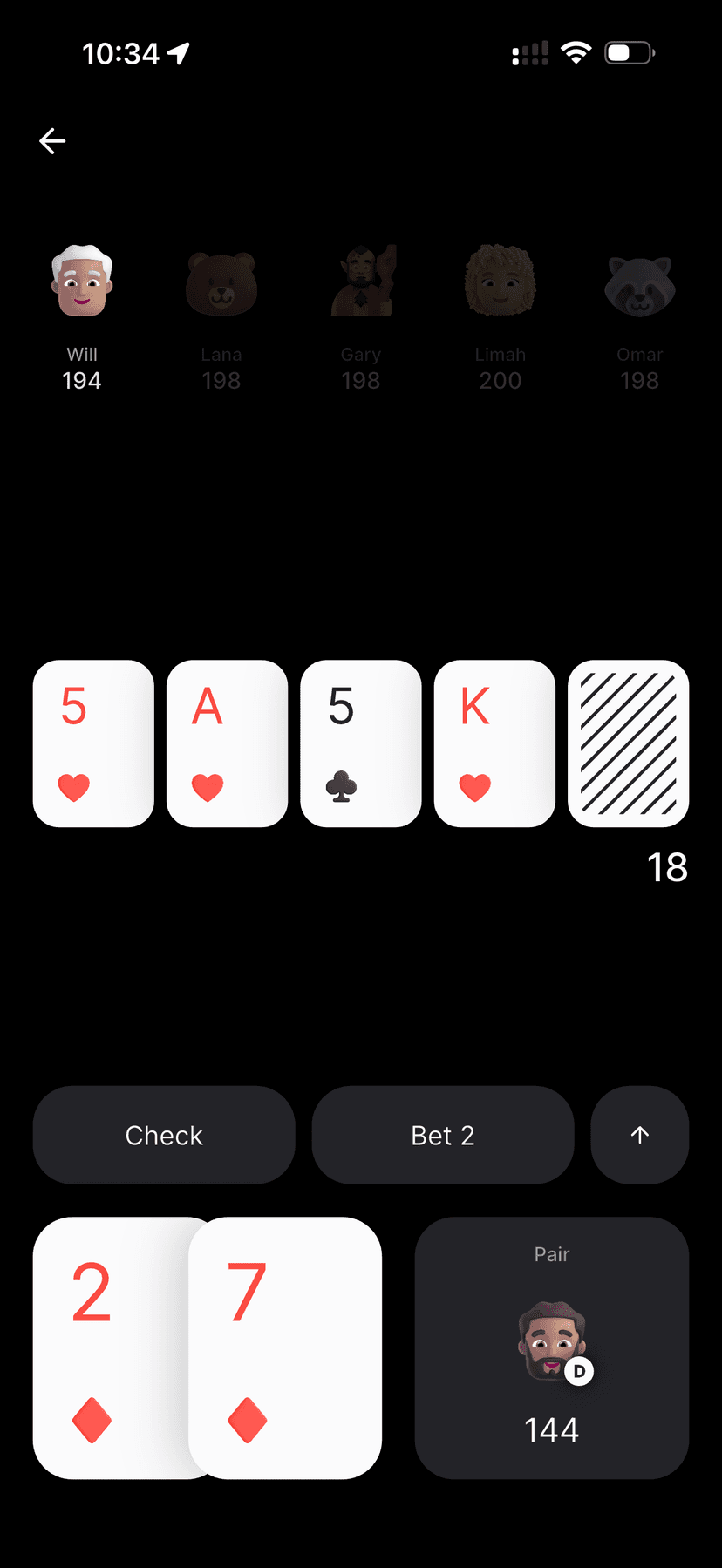Tap the face-down community card
722x1568 pixels.
[628, 743]
